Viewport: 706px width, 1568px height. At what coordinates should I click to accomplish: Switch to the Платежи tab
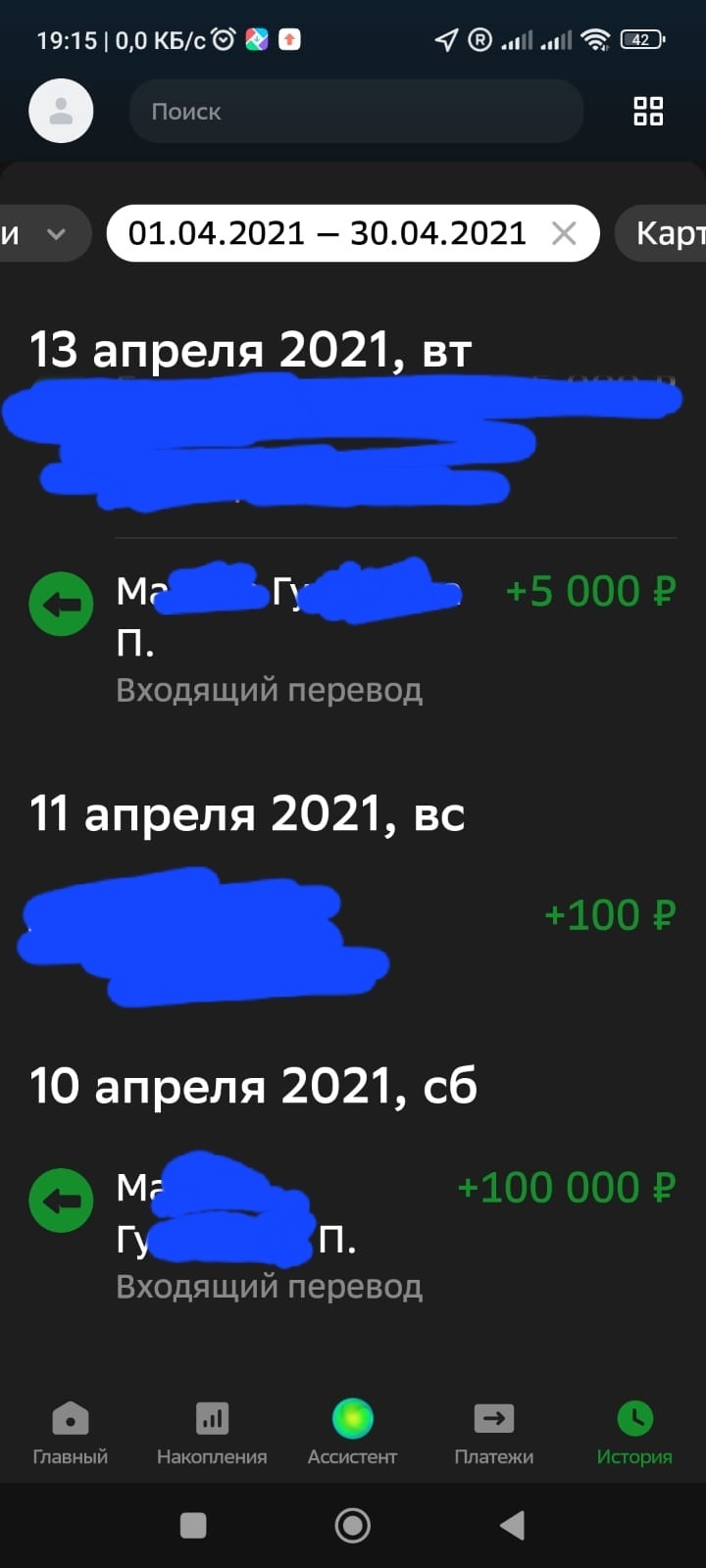[x=494, y=1432]
